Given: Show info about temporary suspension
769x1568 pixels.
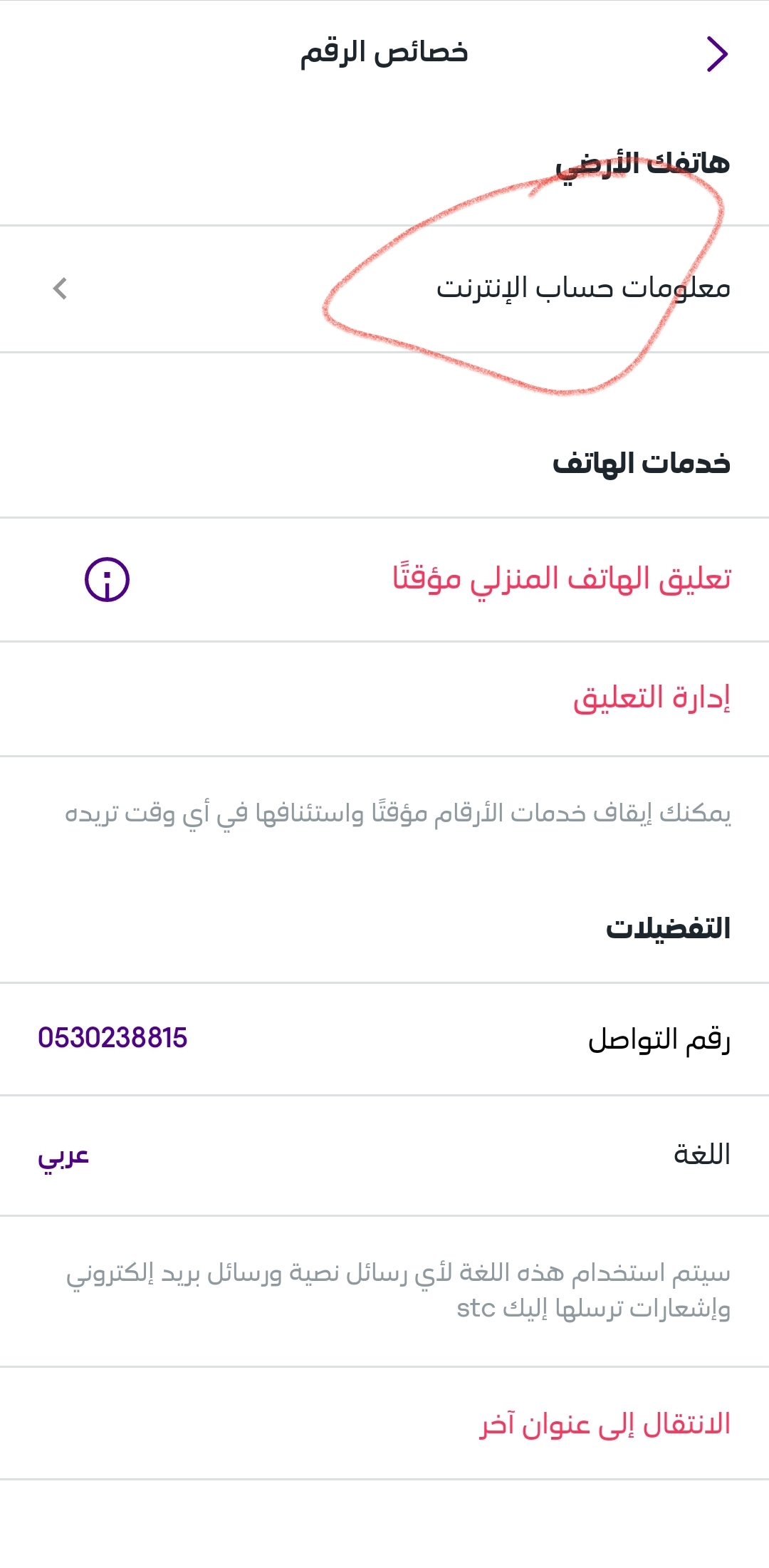Looking at the screenshot, I should (x=108, y=579).
